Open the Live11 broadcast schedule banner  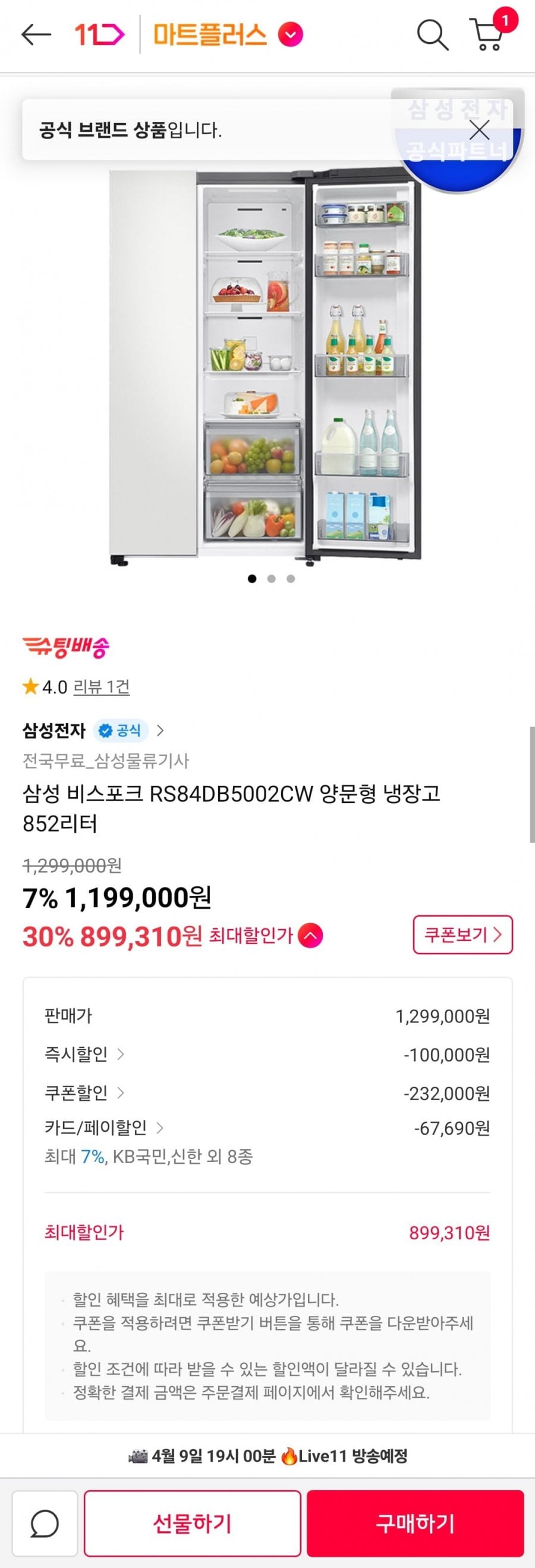coord(267,1456)
